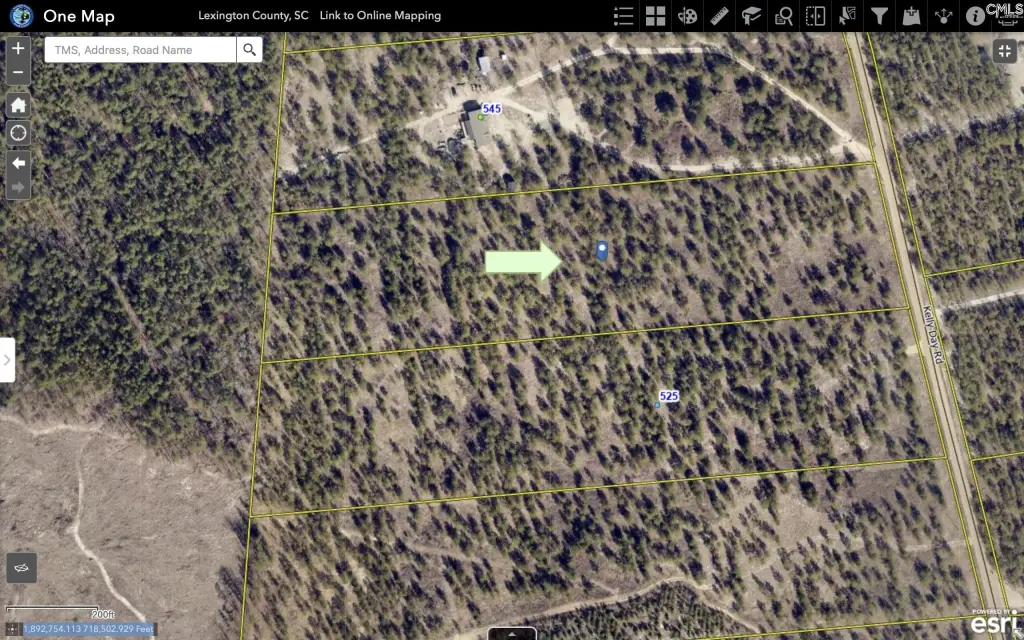
Task: Zoom out with the minus button
Action: click(x=18, y=73)
